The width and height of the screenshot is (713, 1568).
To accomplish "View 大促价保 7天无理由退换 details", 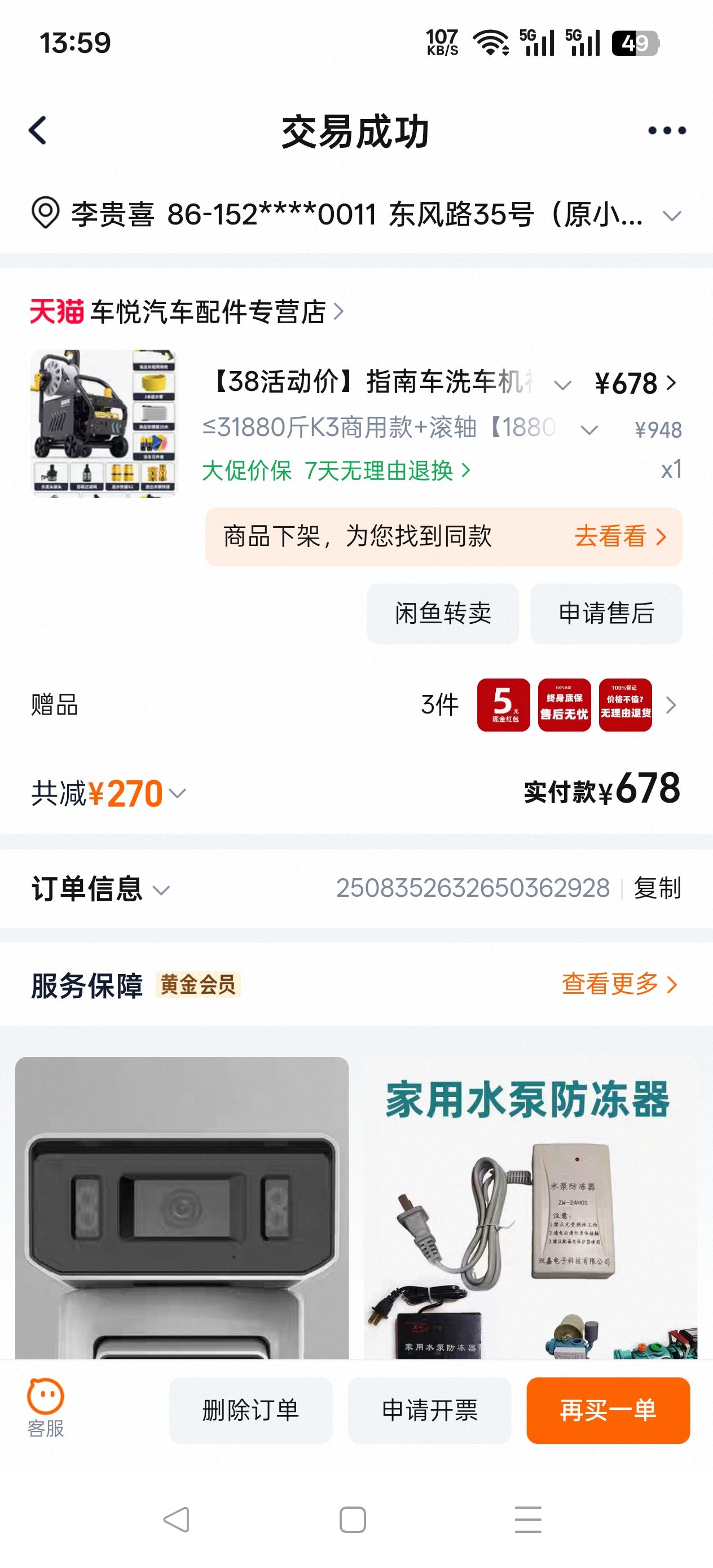I will [336, 470].
